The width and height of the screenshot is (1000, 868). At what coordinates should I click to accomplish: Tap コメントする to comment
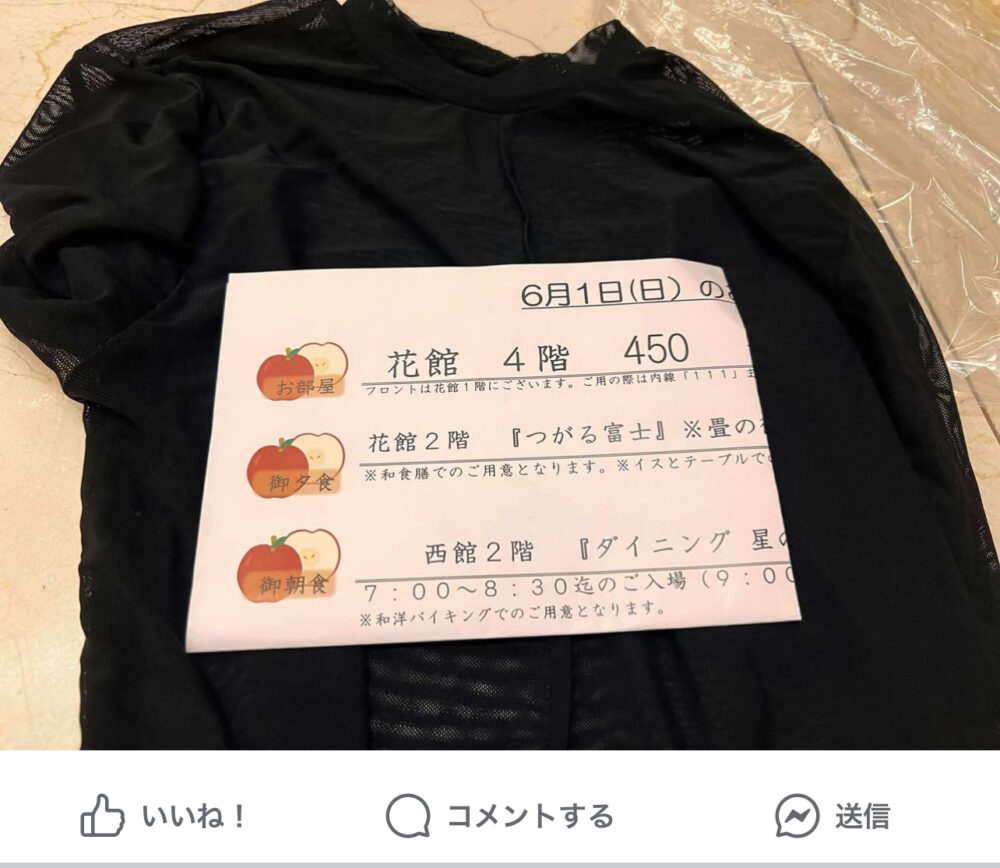pos(499,816)
